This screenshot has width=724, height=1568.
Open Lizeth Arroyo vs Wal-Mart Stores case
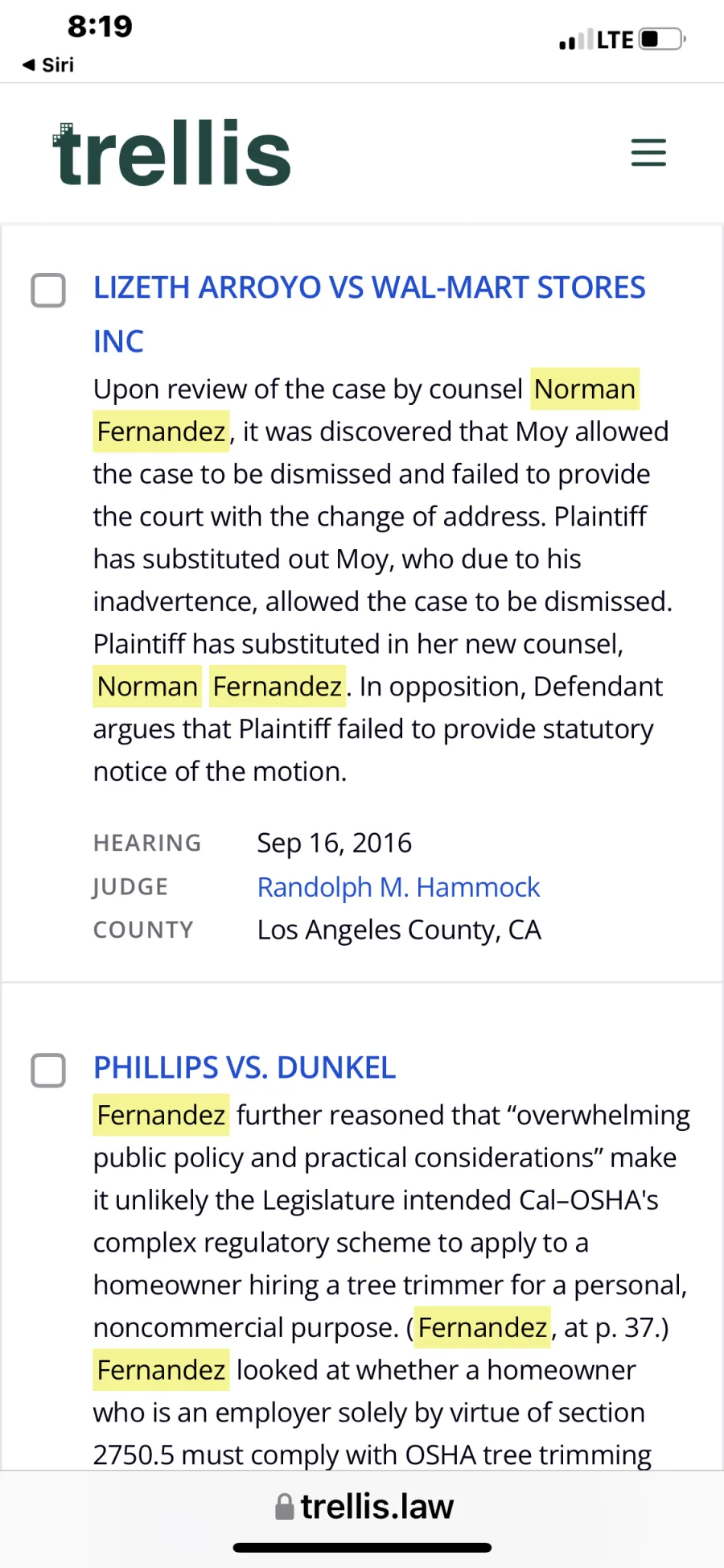coord(368,288)
